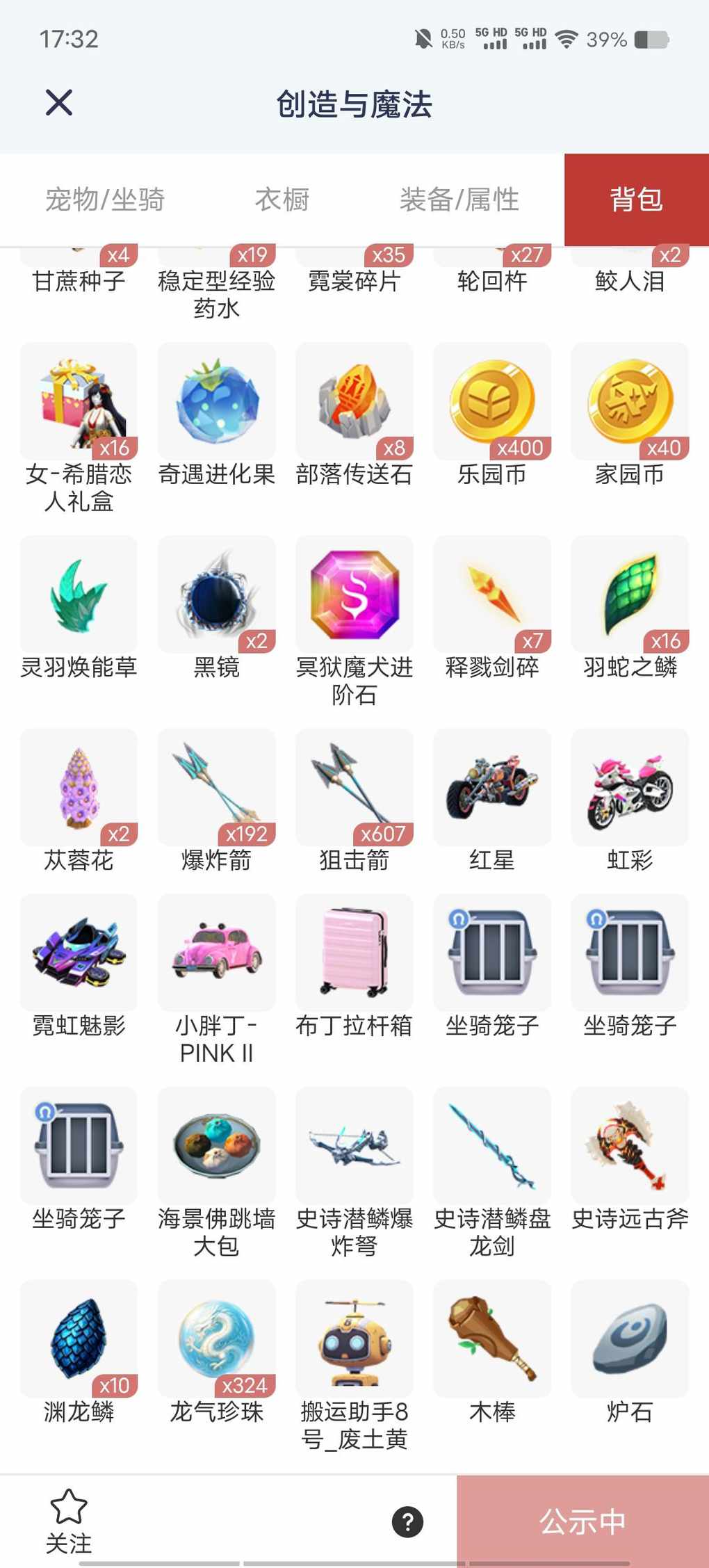Select the 炉石 item

[630, 1339]
